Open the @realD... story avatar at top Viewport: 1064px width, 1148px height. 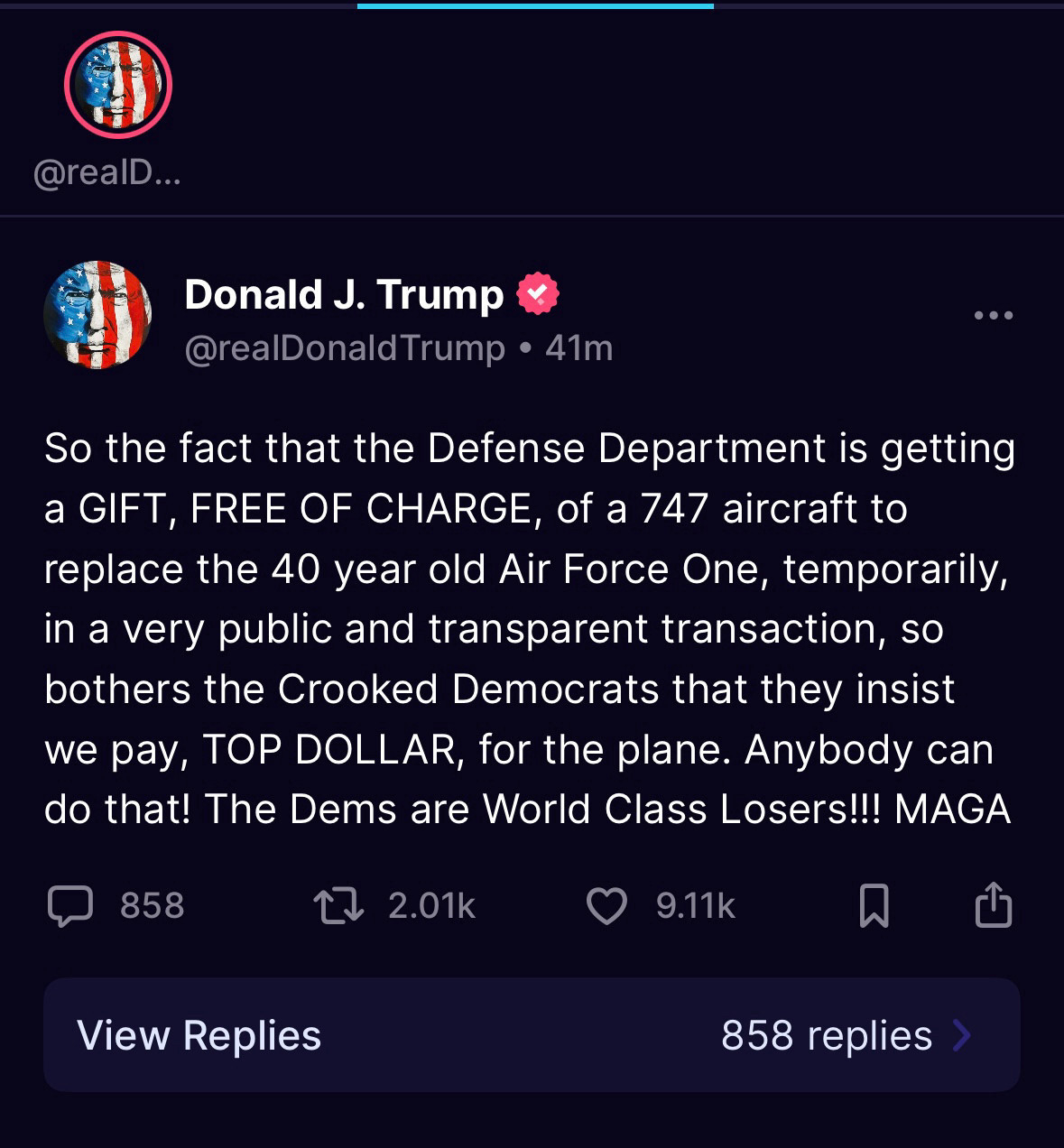pos(118,85)
